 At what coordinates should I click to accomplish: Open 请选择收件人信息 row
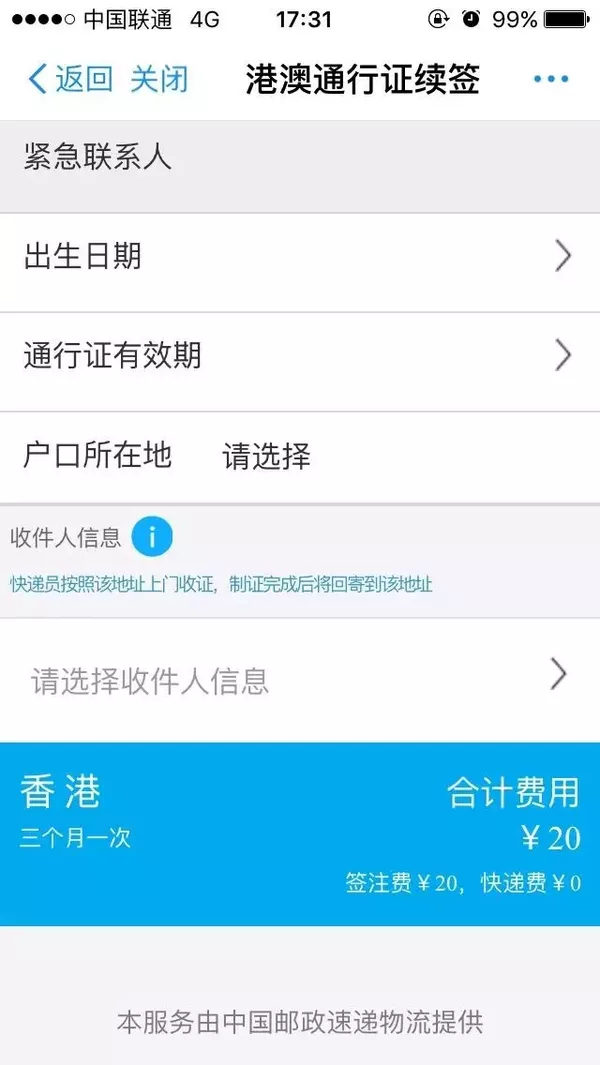pyautogui.click(x=300, y=680)
